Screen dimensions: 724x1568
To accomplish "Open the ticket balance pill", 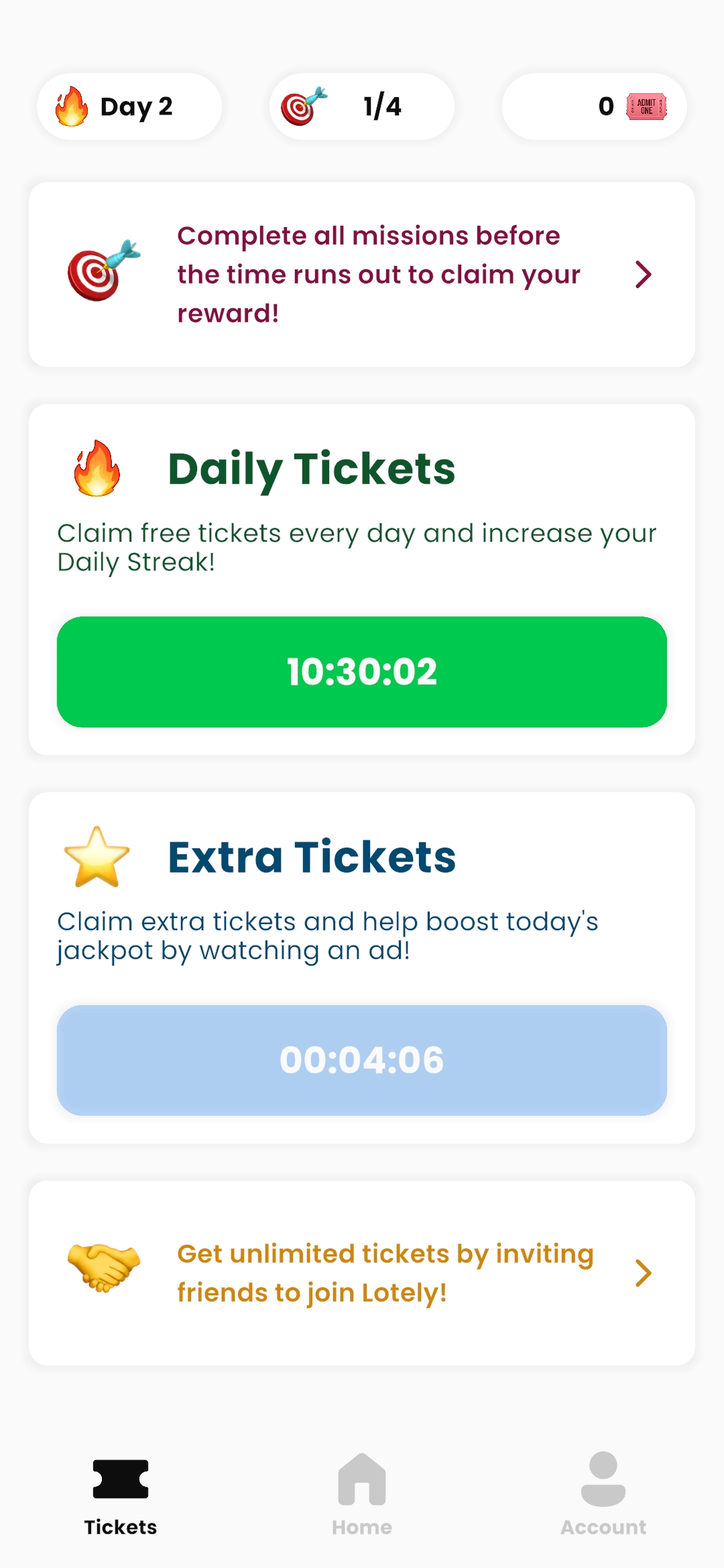I will pos(594,107).
